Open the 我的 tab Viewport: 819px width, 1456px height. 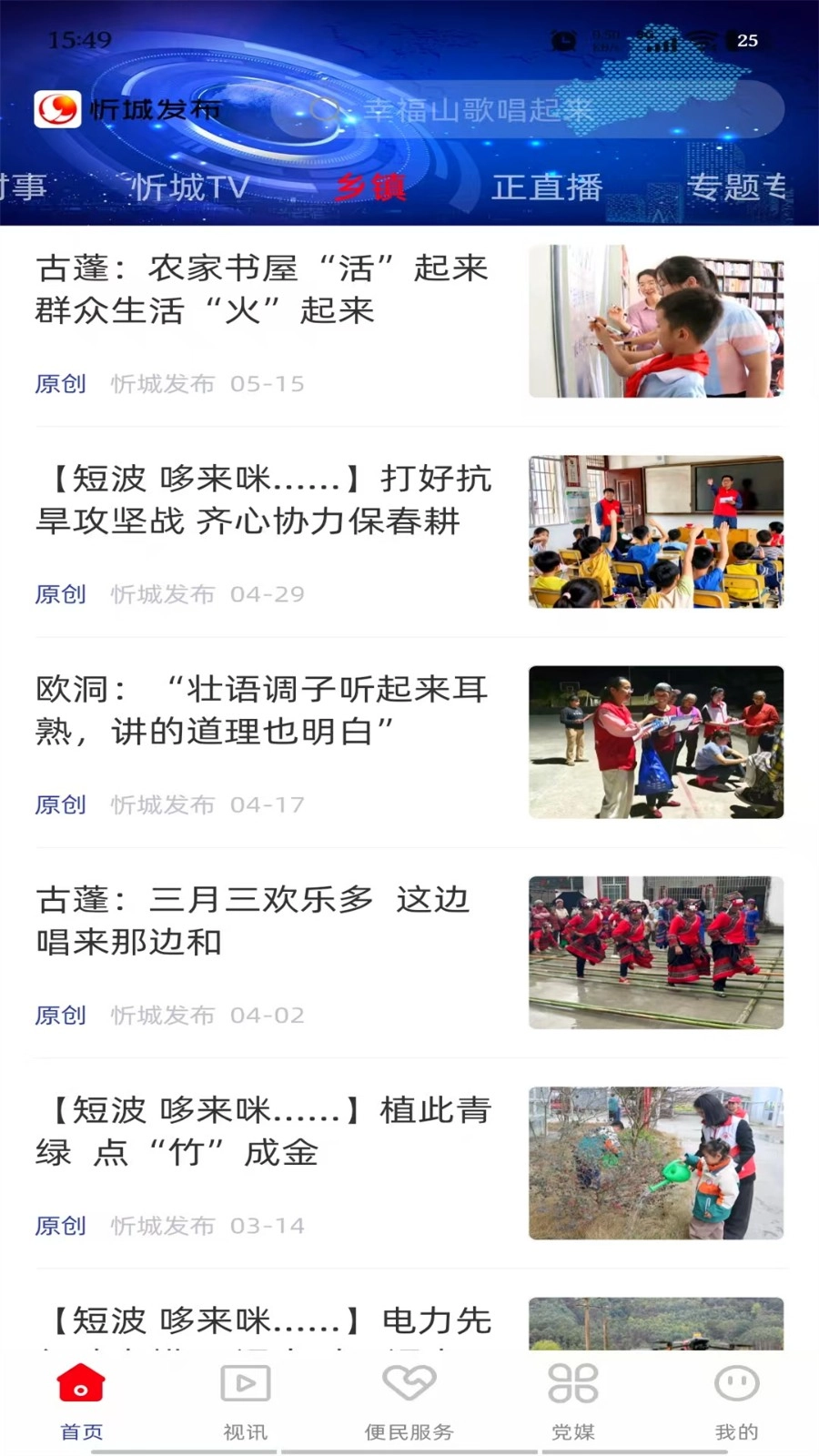coord(736,1402)
